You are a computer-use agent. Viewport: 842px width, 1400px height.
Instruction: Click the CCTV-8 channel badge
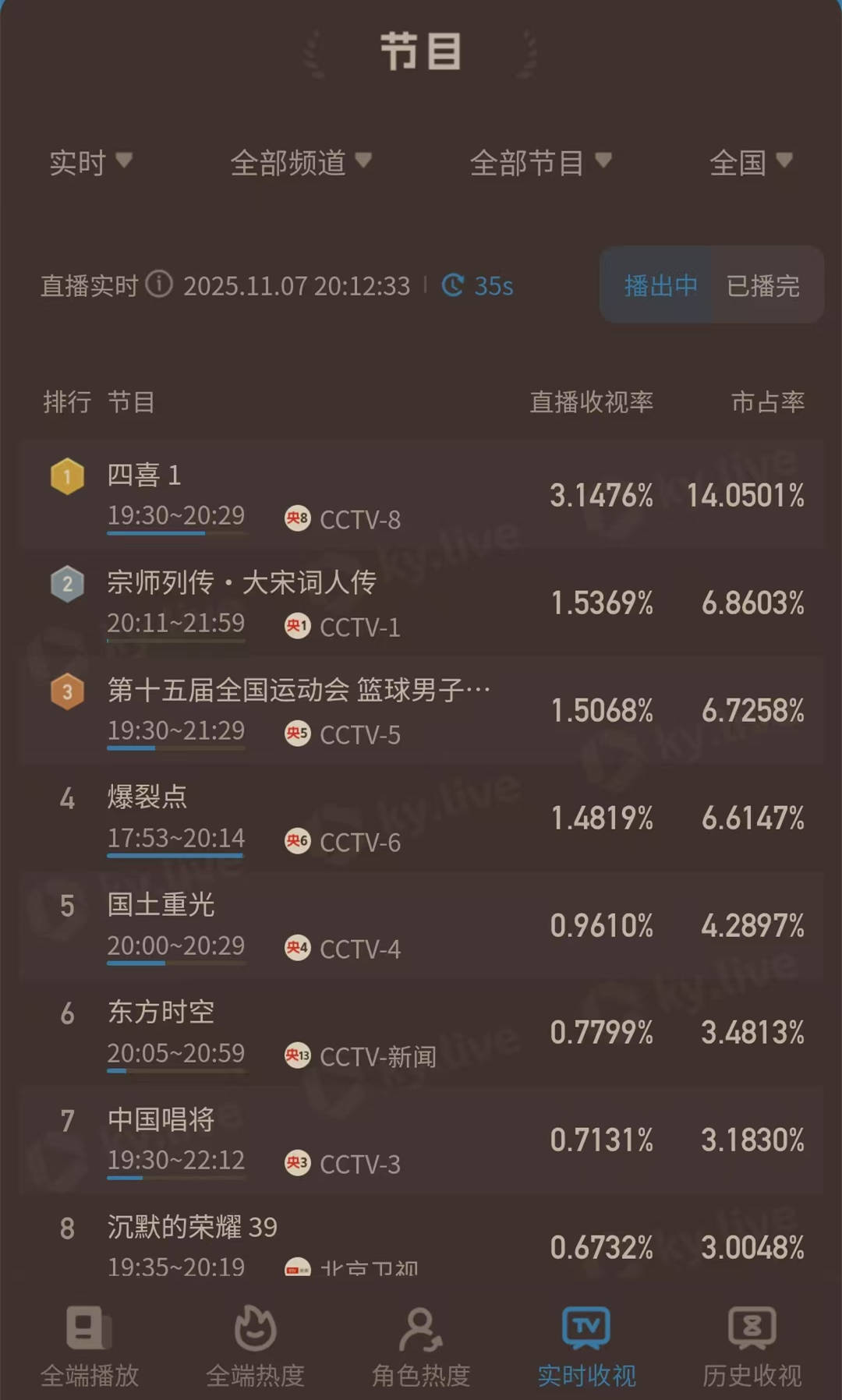[x=297, y=519]
